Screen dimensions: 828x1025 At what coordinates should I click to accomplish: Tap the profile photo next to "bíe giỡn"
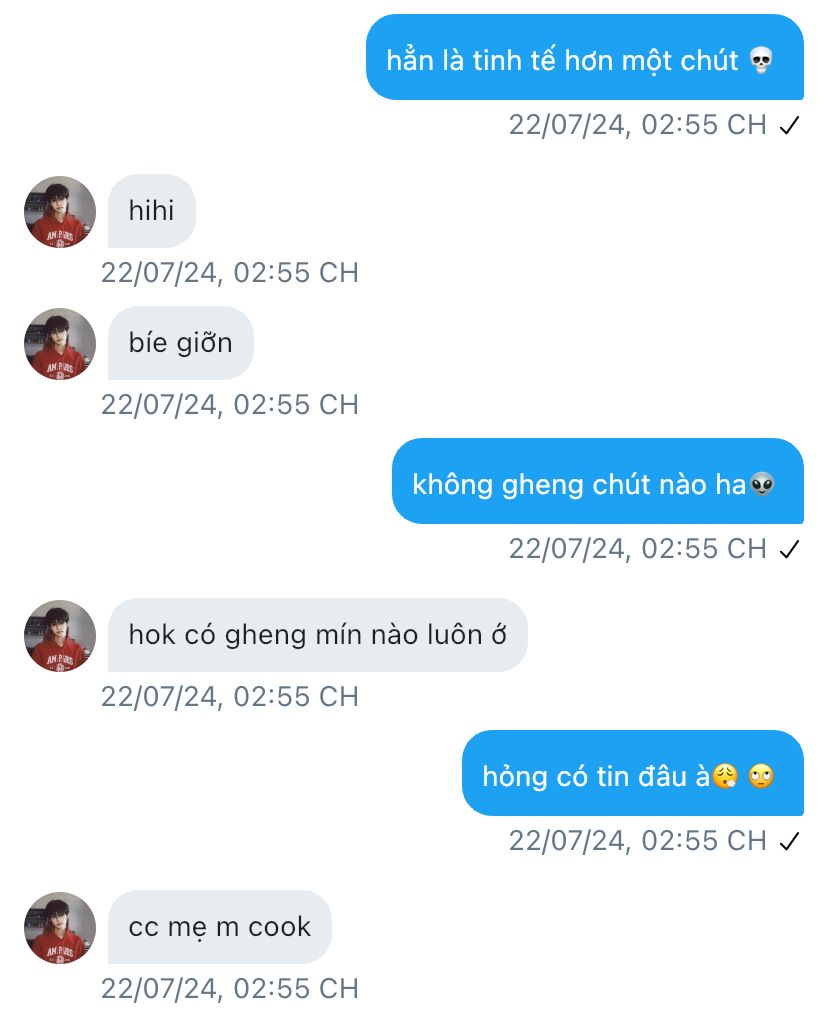coord(60,344)
